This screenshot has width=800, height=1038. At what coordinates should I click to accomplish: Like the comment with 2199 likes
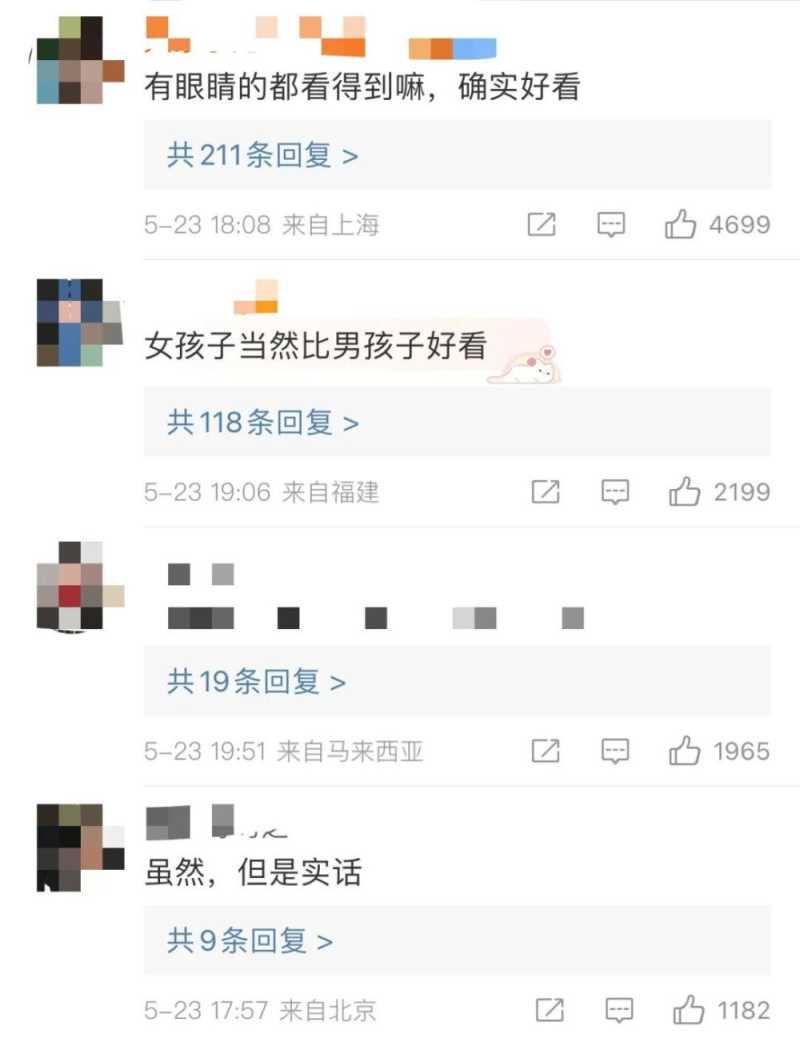point(684,491)
